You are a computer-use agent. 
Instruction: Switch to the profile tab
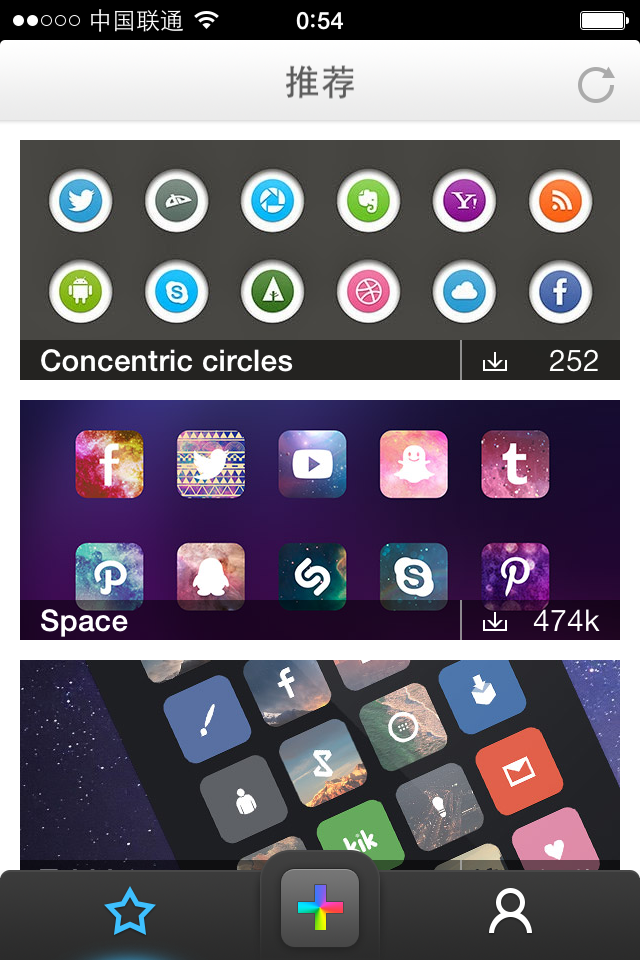click(x=510, y=912)
